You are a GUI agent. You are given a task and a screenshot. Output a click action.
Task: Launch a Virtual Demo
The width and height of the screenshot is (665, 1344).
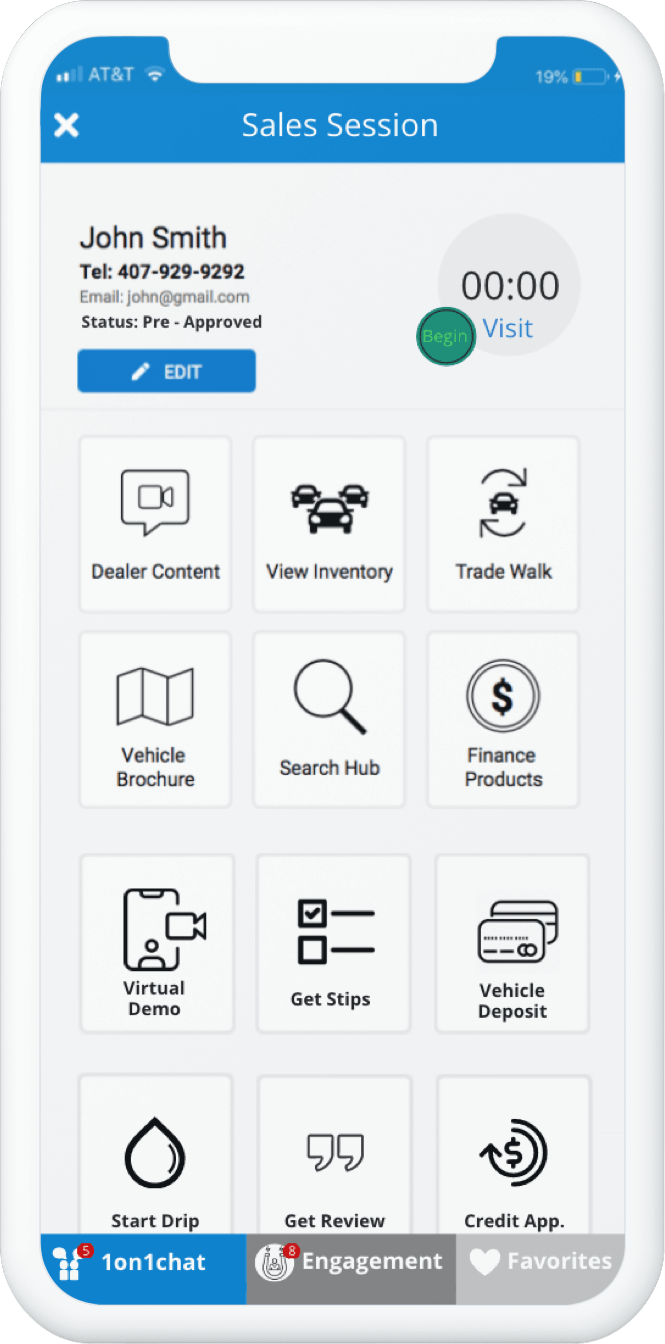(x=157, y=943)
